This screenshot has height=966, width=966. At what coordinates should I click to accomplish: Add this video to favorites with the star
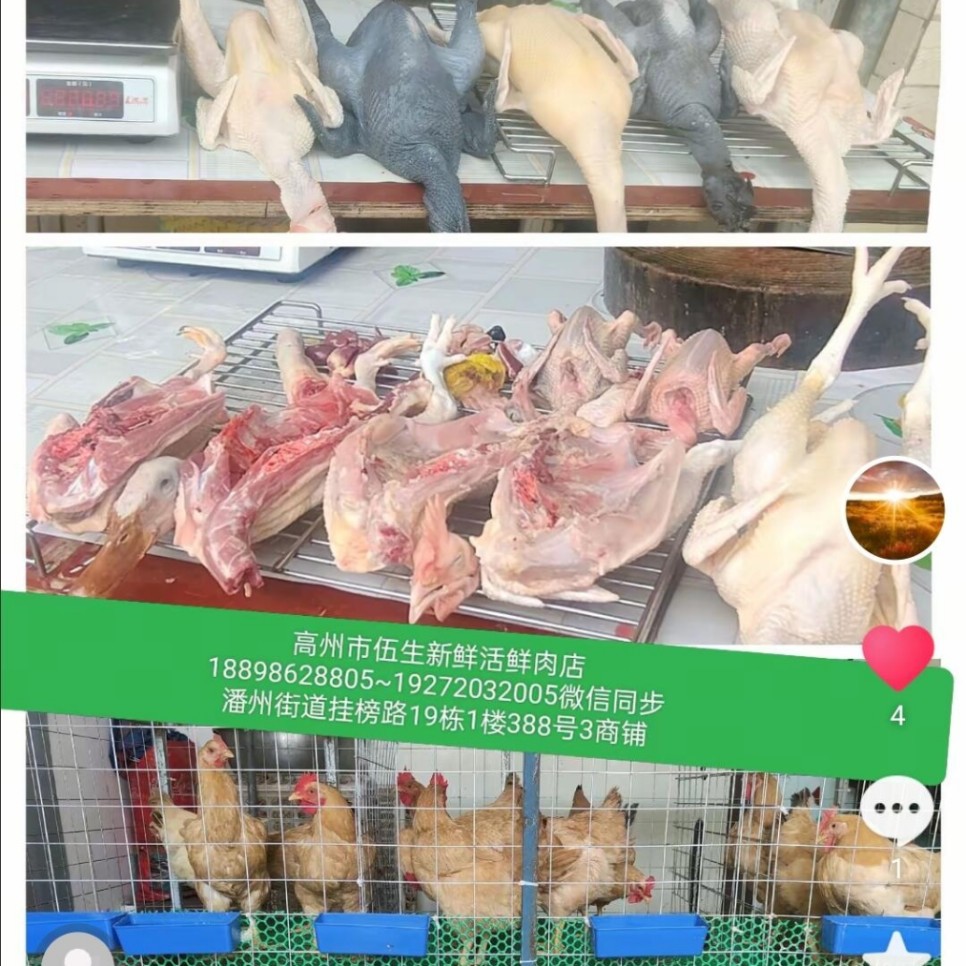(x=897, y=951)
